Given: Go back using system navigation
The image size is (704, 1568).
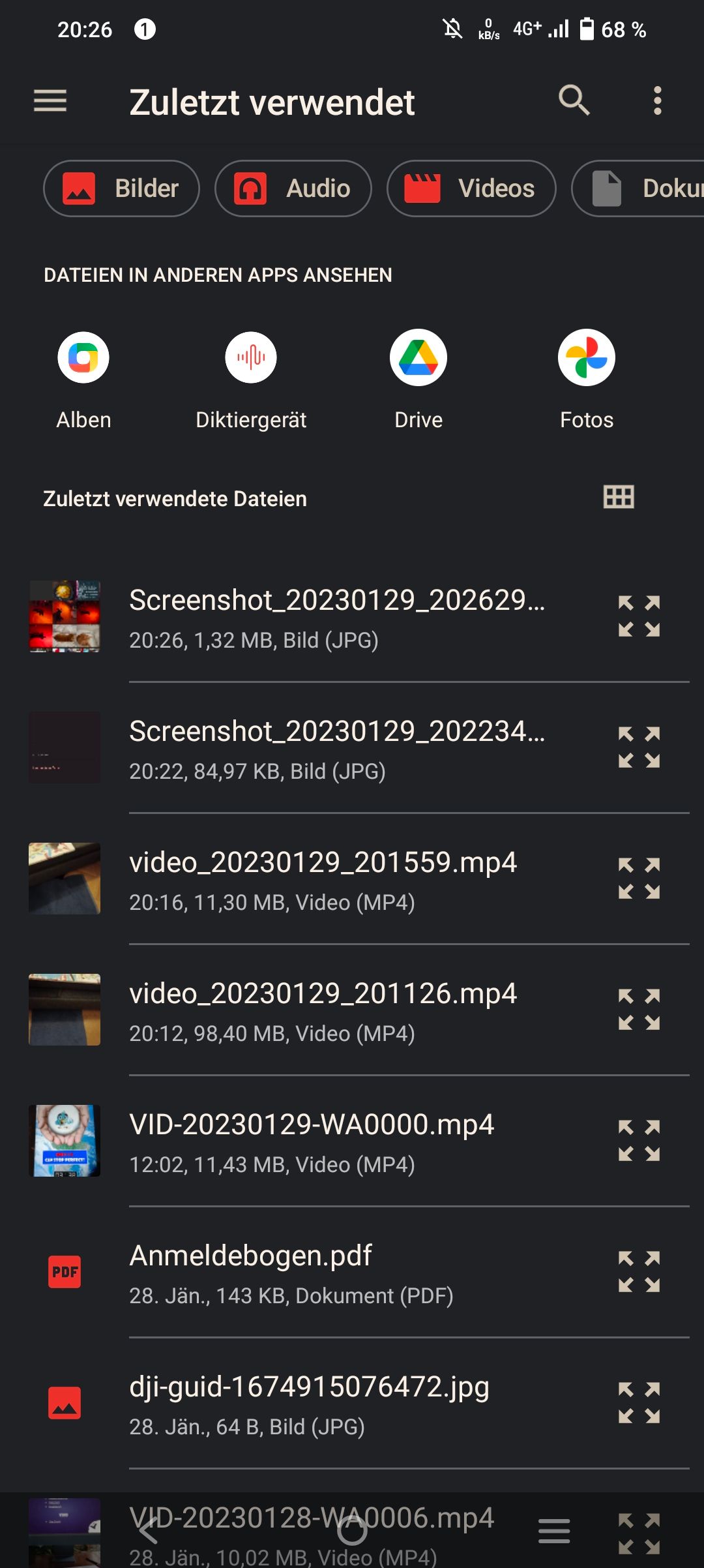Looking at the screenshot, I should click(149, 1530).
